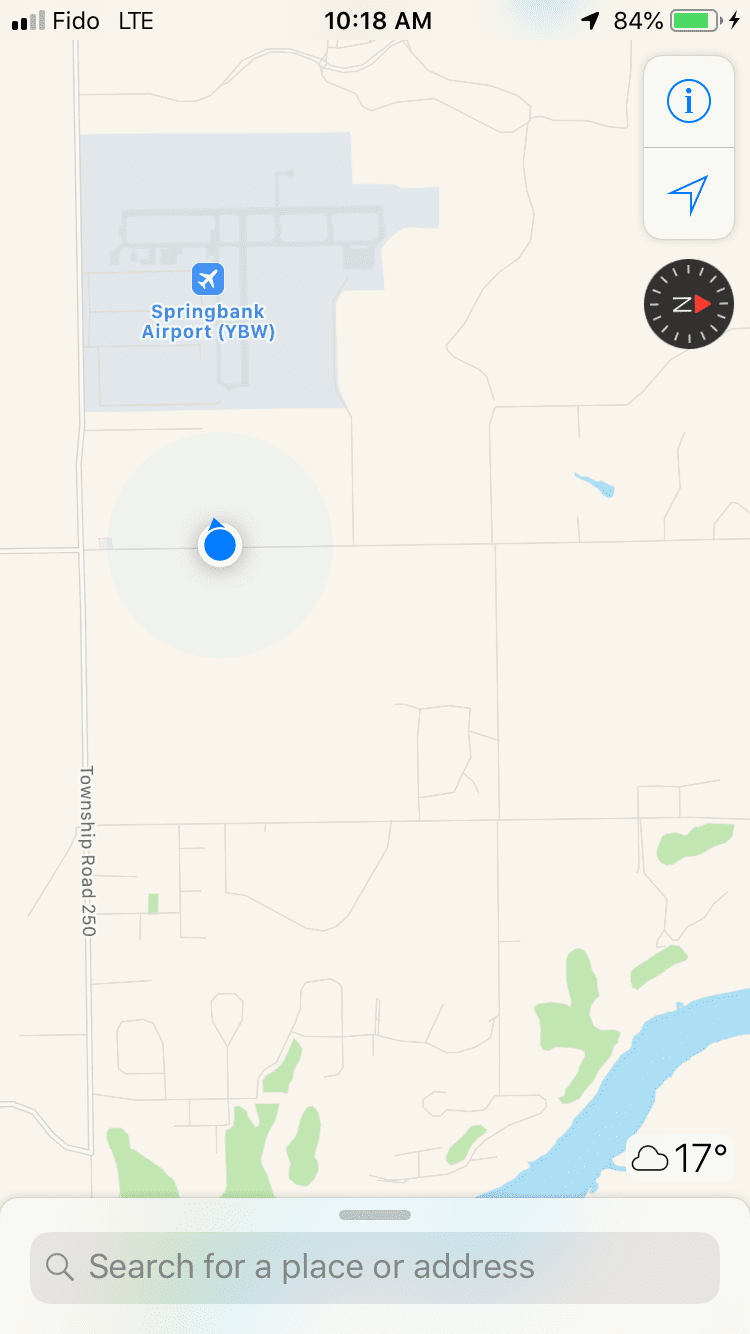Open the map settings info button

(688, 101)
